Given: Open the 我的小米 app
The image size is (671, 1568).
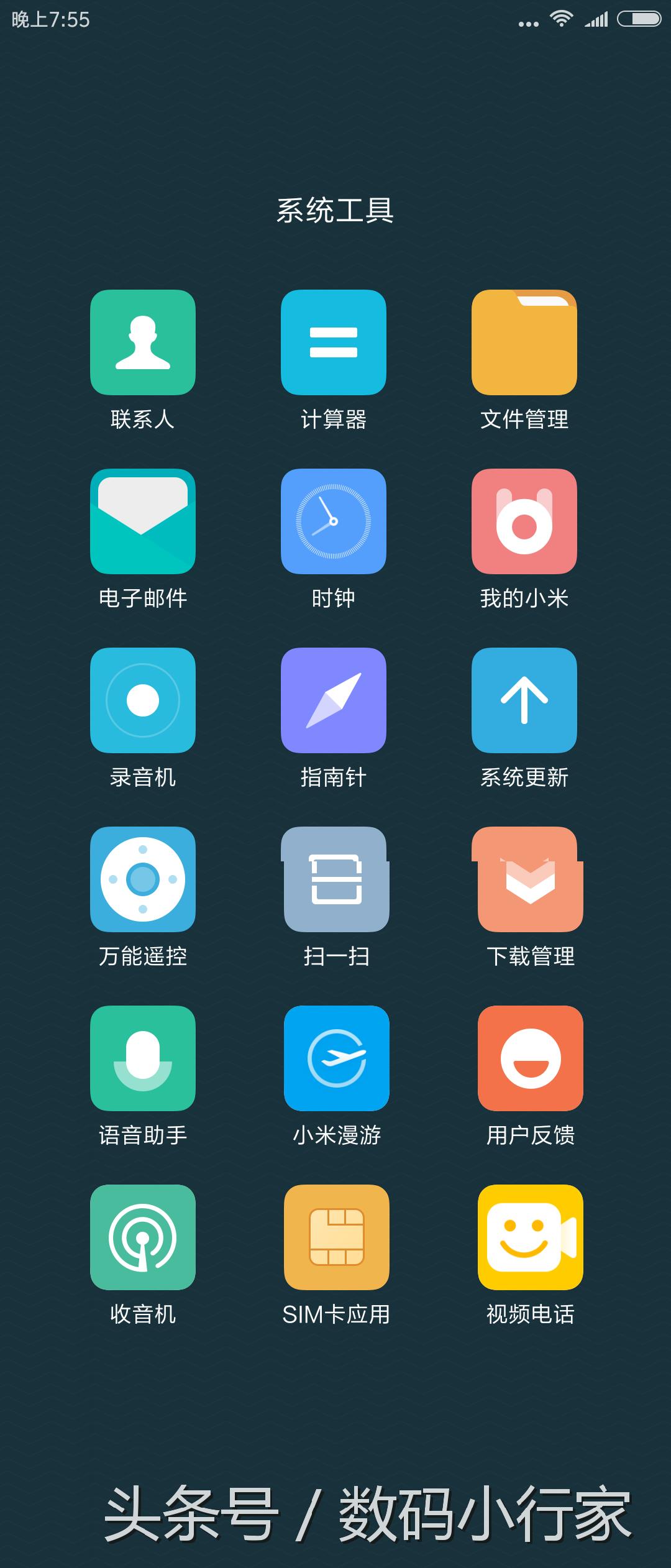Looking at the screenshot, I should click(x=524, y=521).
